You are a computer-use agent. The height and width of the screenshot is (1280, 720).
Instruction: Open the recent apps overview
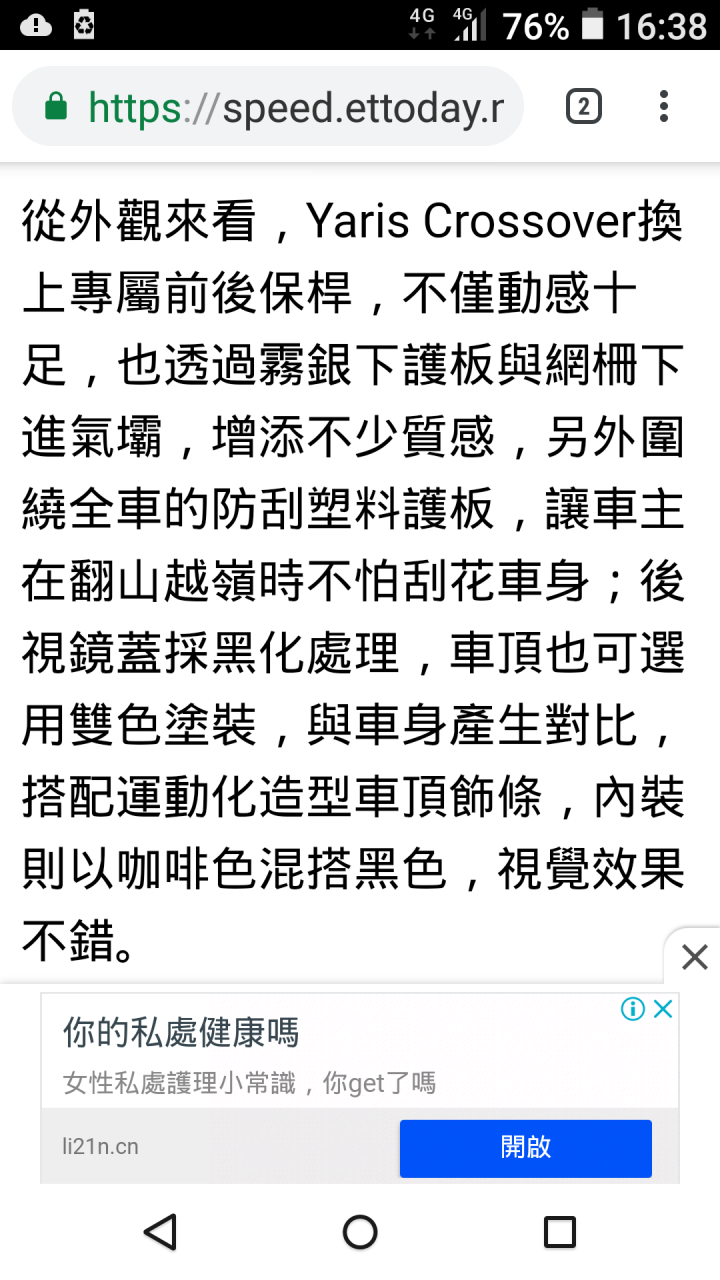point(560,1232)
